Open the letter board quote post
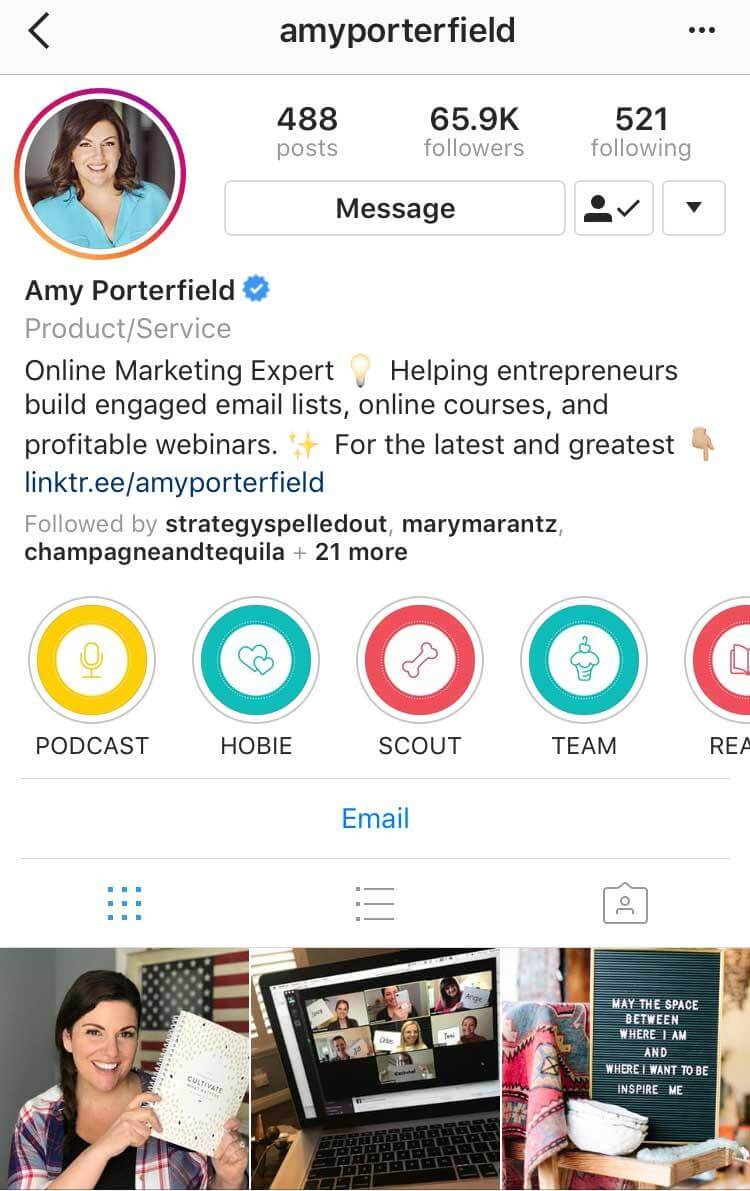This screenshot has width=750, height=1191. click(x=626, y=1068)
